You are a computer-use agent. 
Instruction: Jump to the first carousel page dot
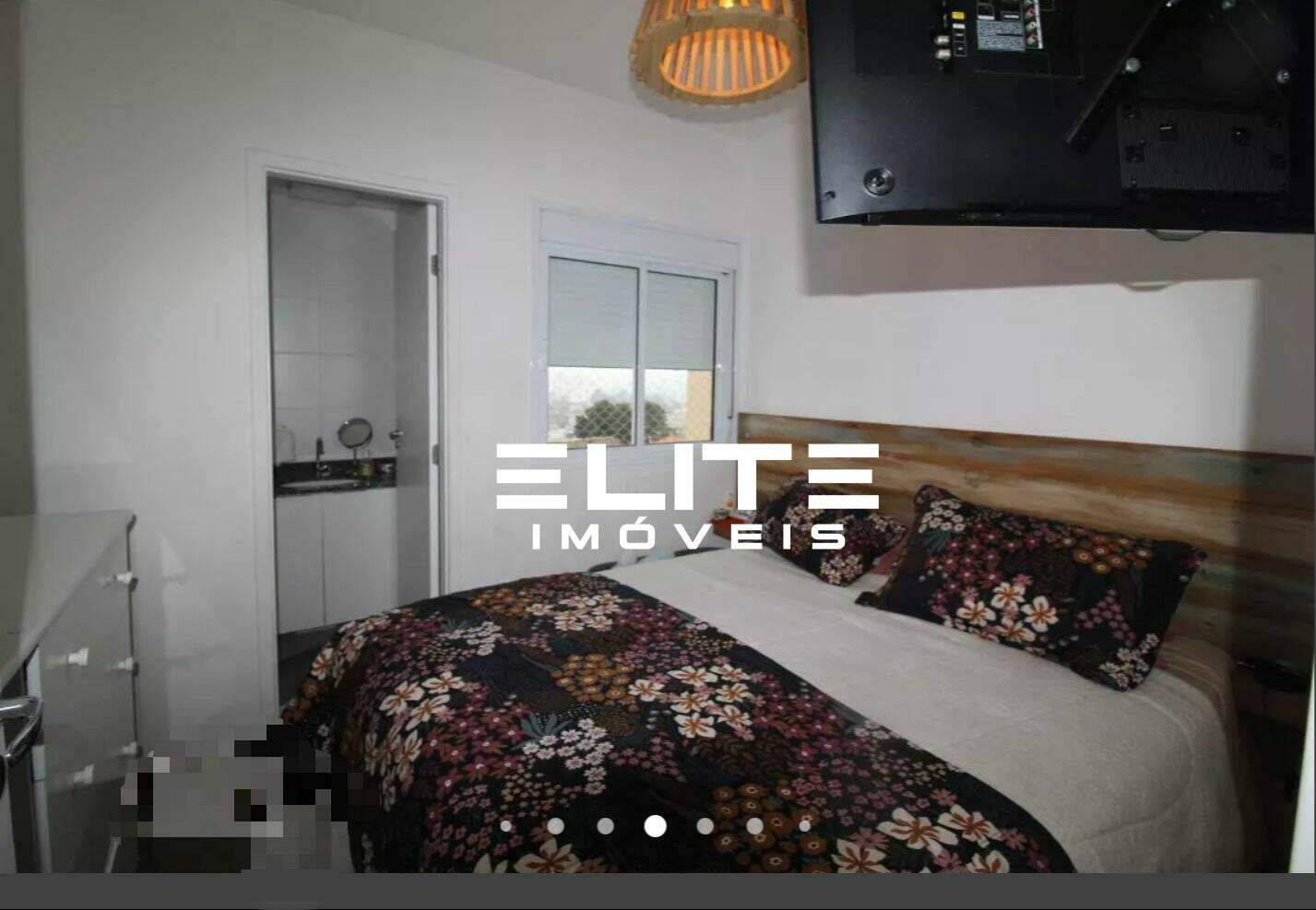pos(506,826)
